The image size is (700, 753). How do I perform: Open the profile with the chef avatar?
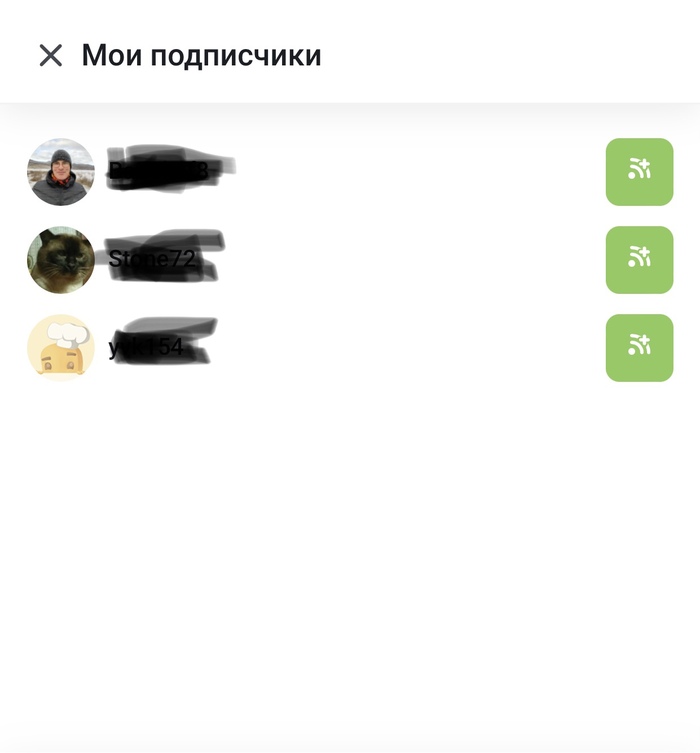click(61, 348)
